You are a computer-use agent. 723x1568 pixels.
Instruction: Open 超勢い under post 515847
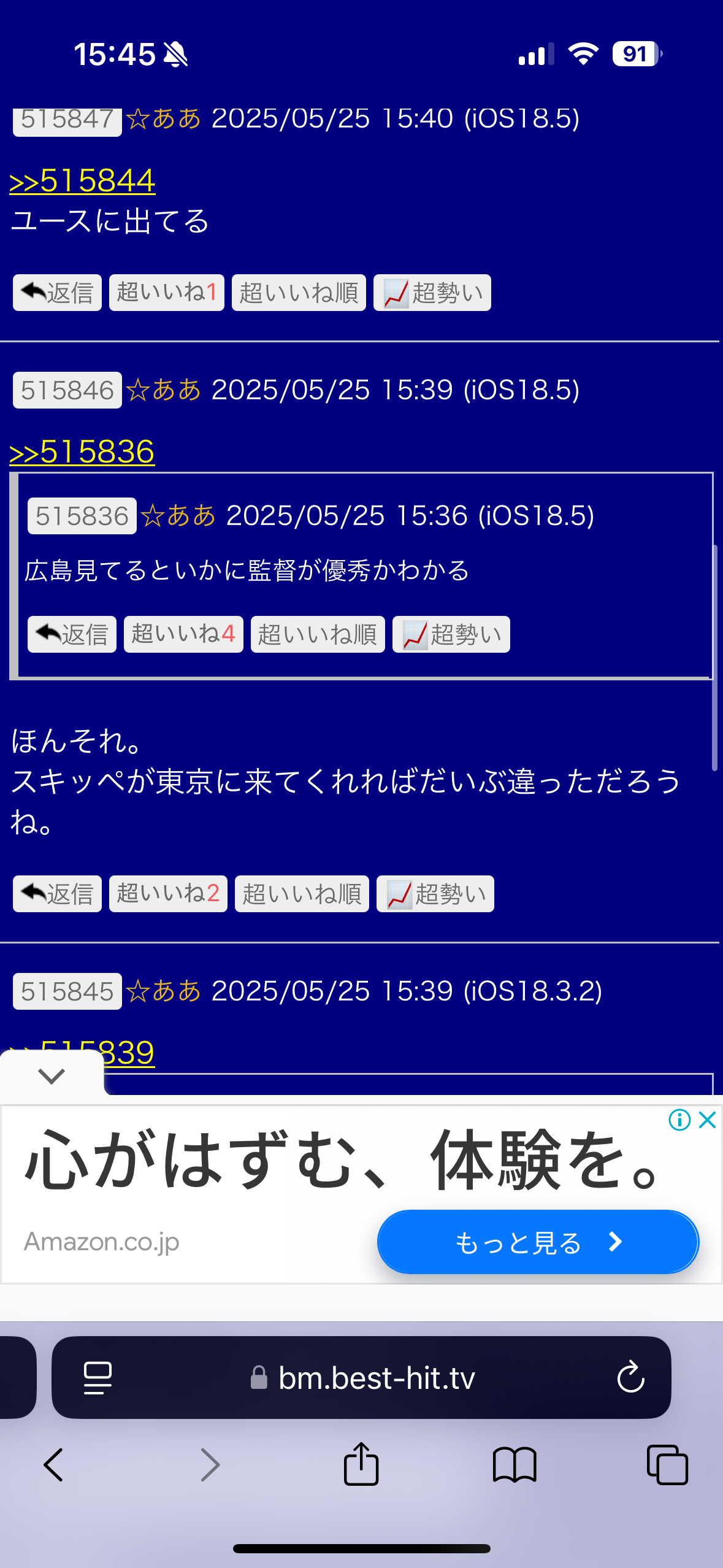432,293
